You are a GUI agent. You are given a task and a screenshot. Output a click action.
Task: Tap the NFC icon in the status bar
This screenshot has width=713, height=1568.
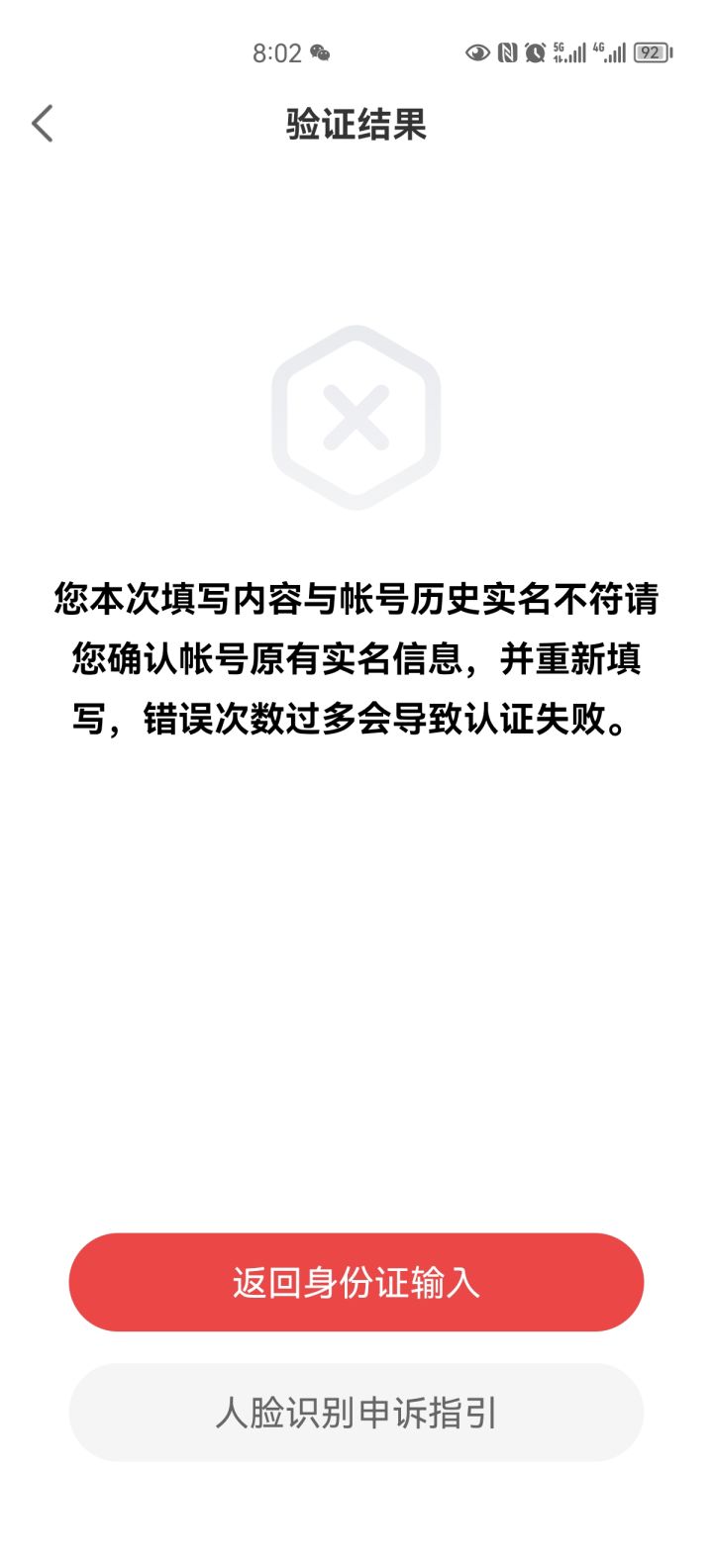(508, 51)
